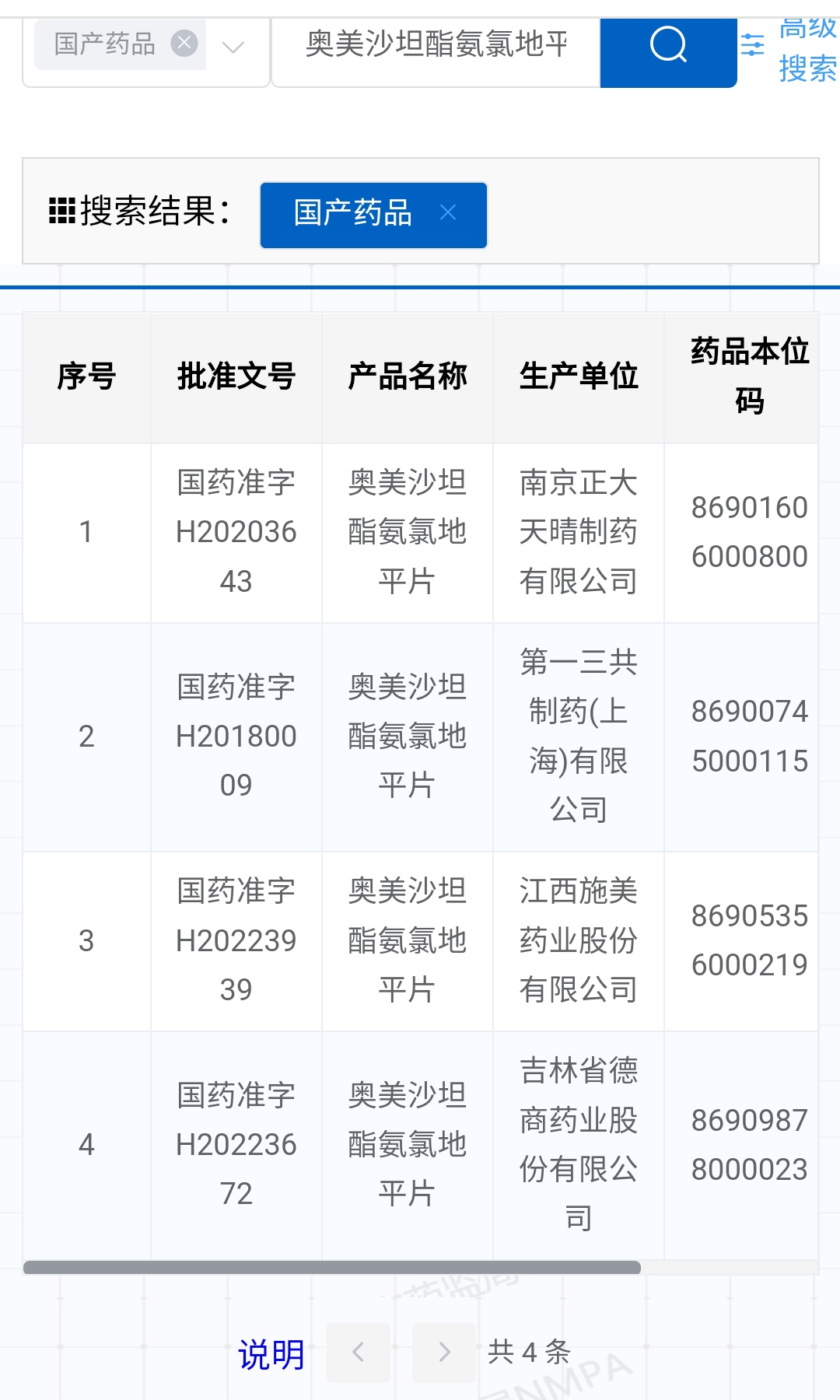Viewport: 840px width, 1400px height.
Task: Go to the previous results page
Action: [x=358, y=1353]
